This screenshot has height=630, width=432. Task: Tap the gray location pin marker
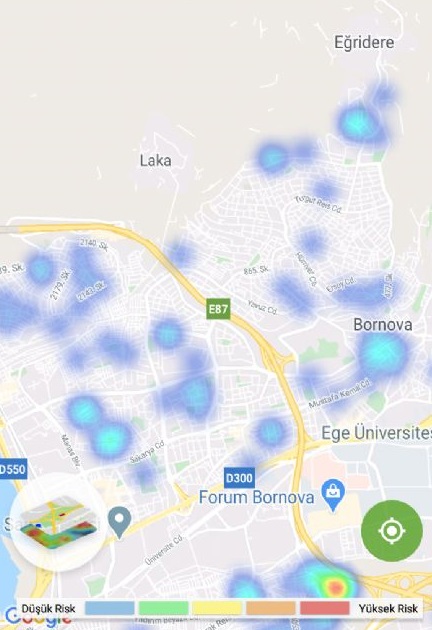(x=120, y=522)
